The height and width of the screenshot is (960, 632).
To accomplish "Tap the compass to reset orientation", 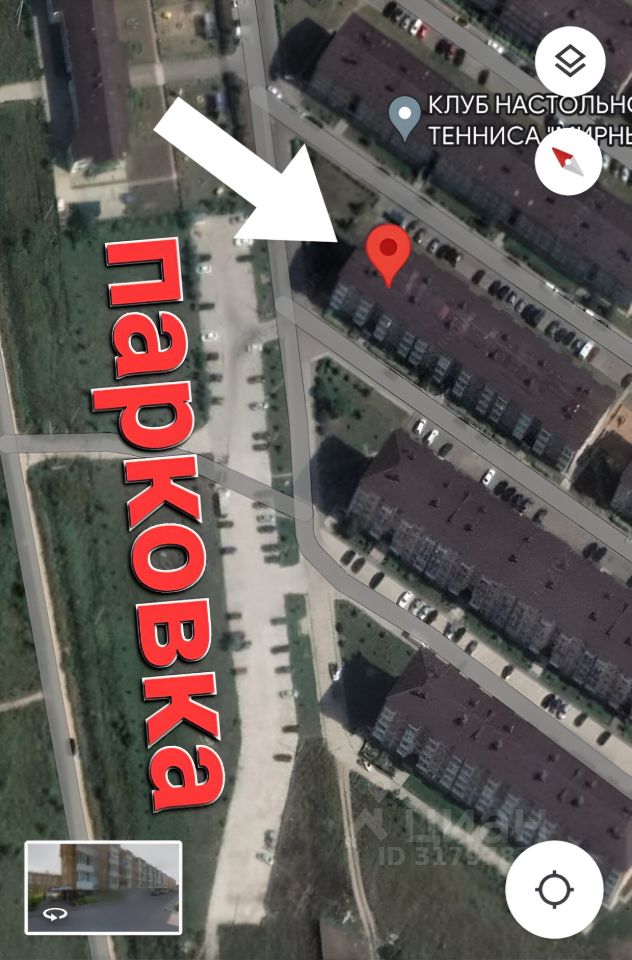I will (x=569, y=158).
